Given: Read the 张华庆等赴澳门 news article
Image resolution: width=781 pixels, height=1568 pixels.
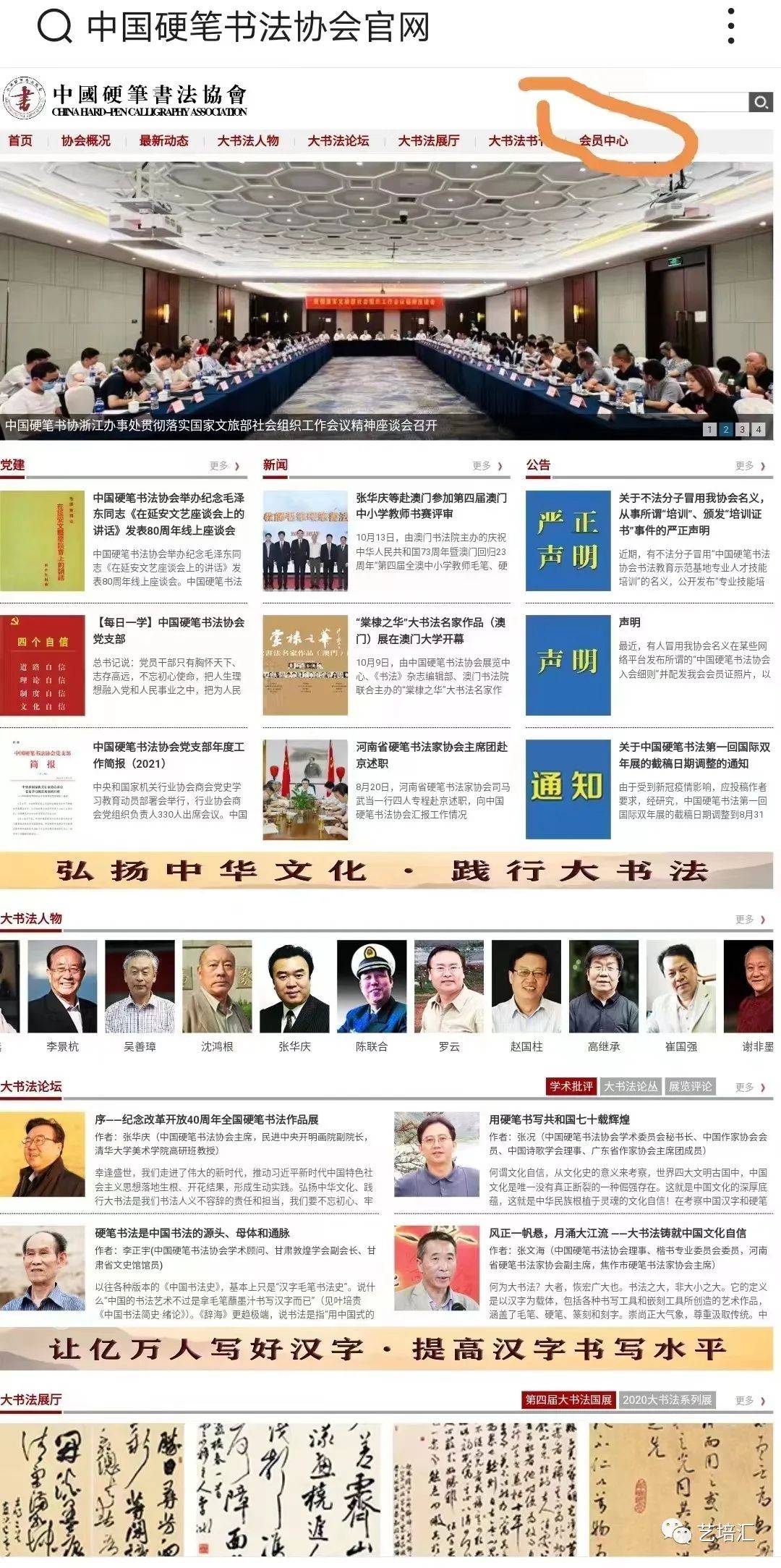Looking at the screenshot, I should coord(432,506).
